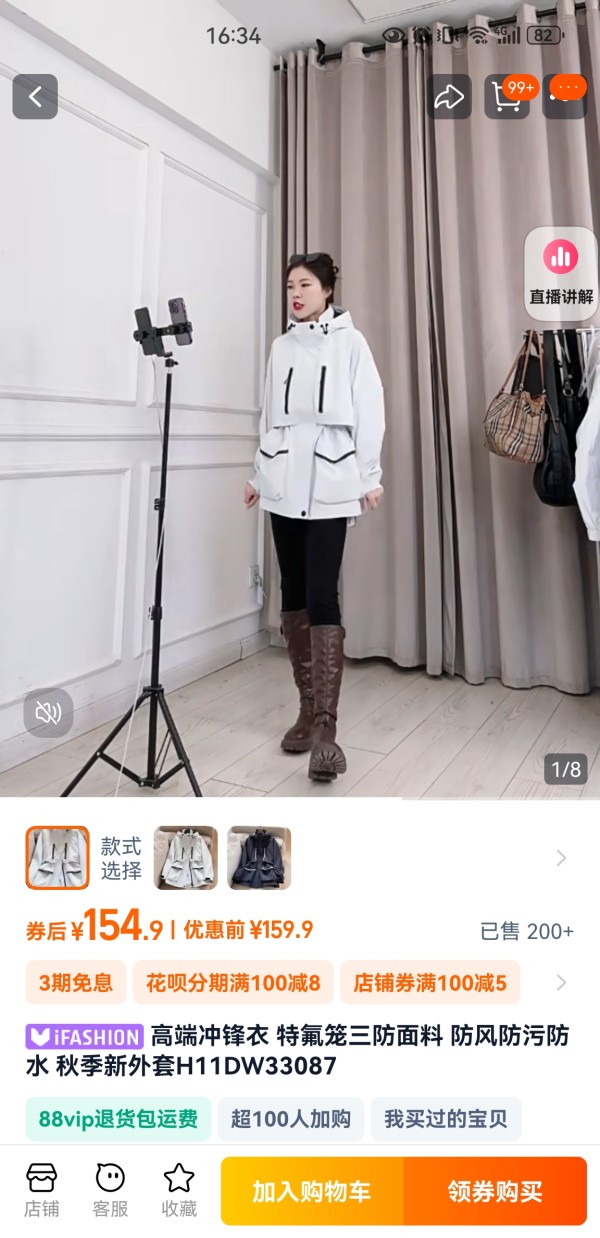The height and width of the screenshot is (1238, 600).
Task: Visit the 店铺 store page
Action: (42, 1191)
